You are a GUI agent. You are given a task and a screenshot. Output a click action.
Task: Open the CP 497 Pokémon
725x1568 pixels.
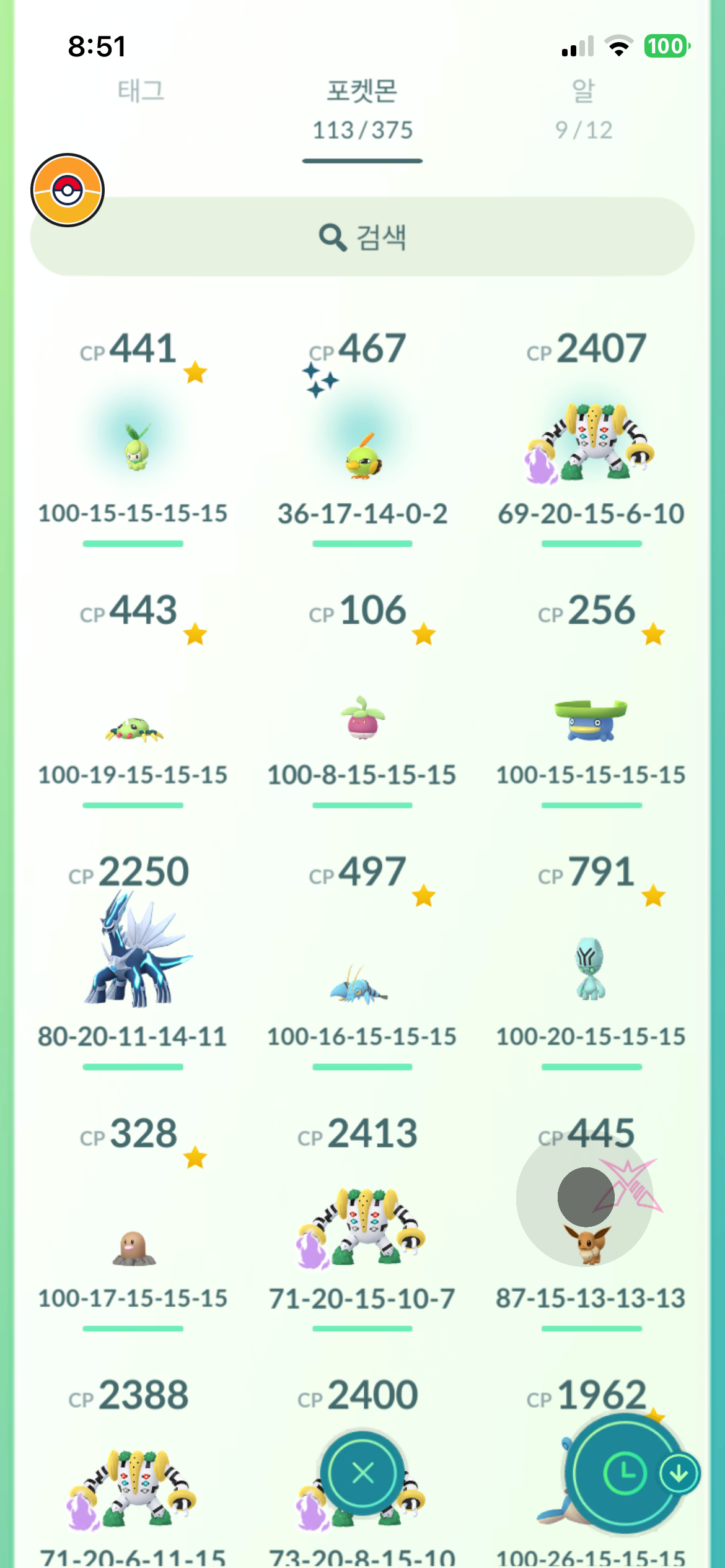pyautogui.click(x=362, y=985)
